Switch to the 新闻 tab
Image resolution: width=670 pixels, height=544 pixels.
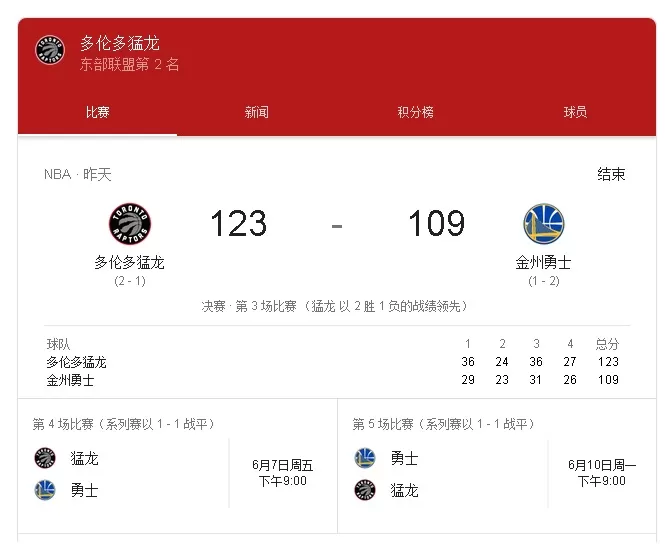(x=256, y=112)
